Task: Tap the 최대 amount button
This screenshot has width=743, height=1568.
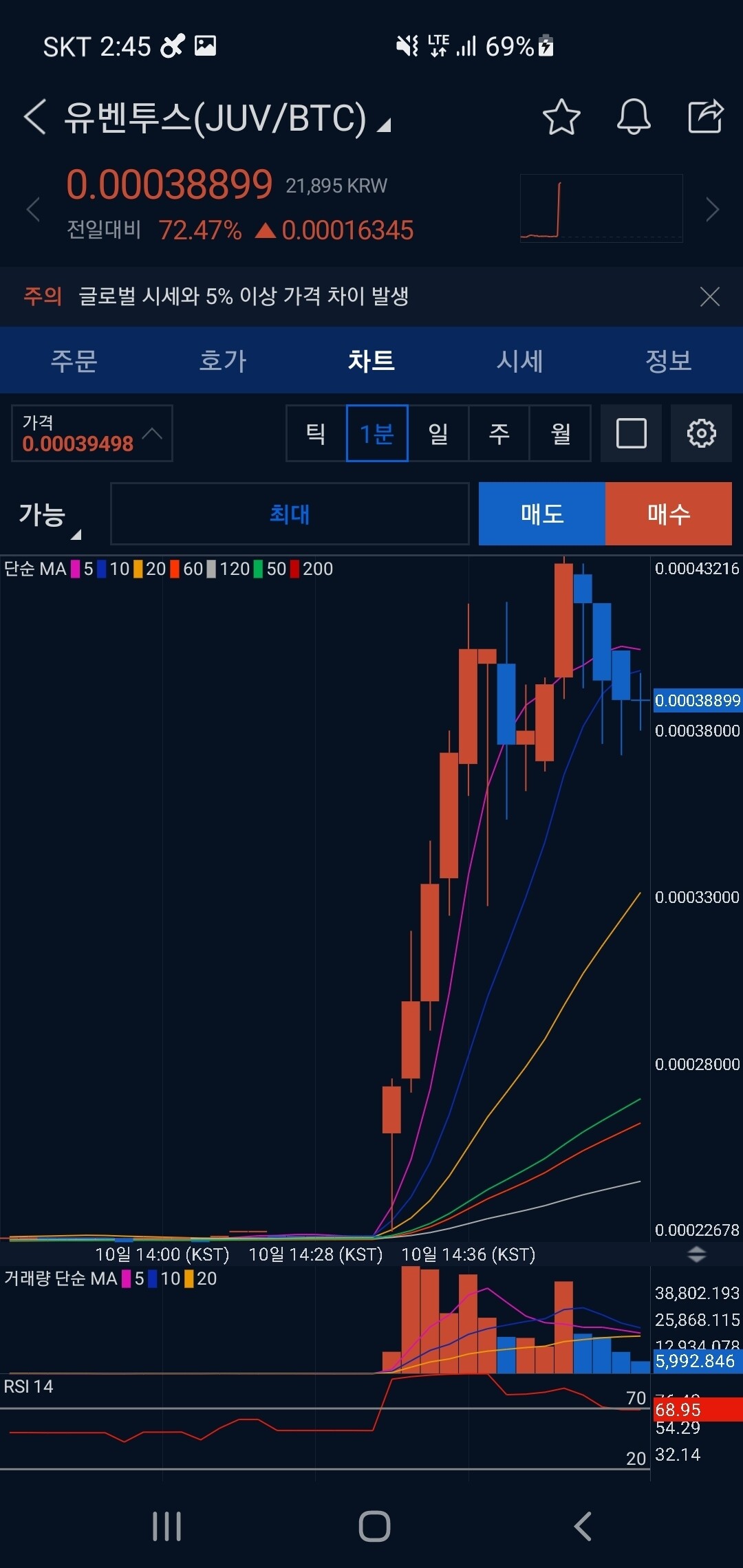Action: pos(290,514)
